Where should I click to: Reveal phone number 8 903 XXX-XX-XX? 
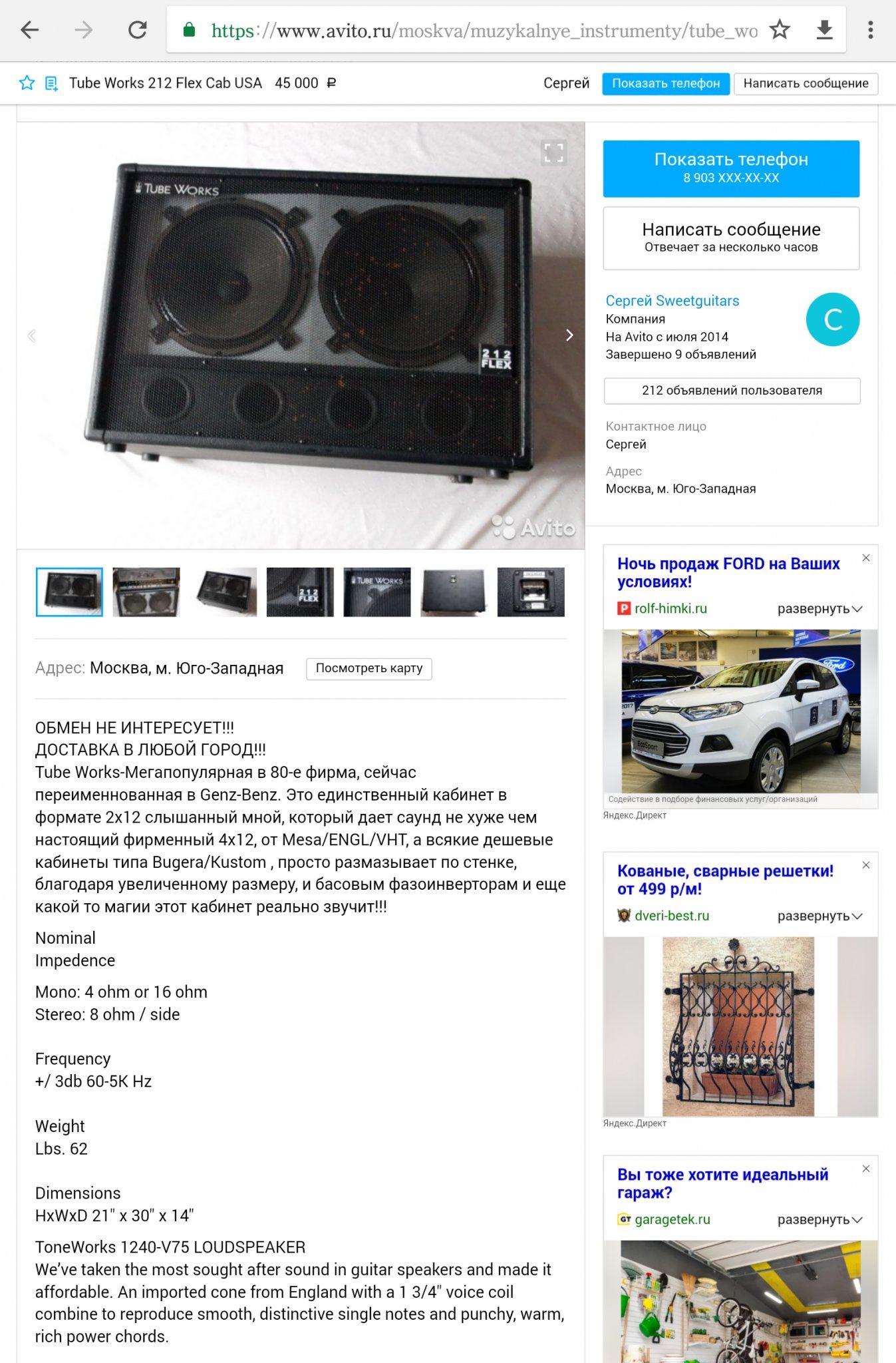tap(730, 168)
